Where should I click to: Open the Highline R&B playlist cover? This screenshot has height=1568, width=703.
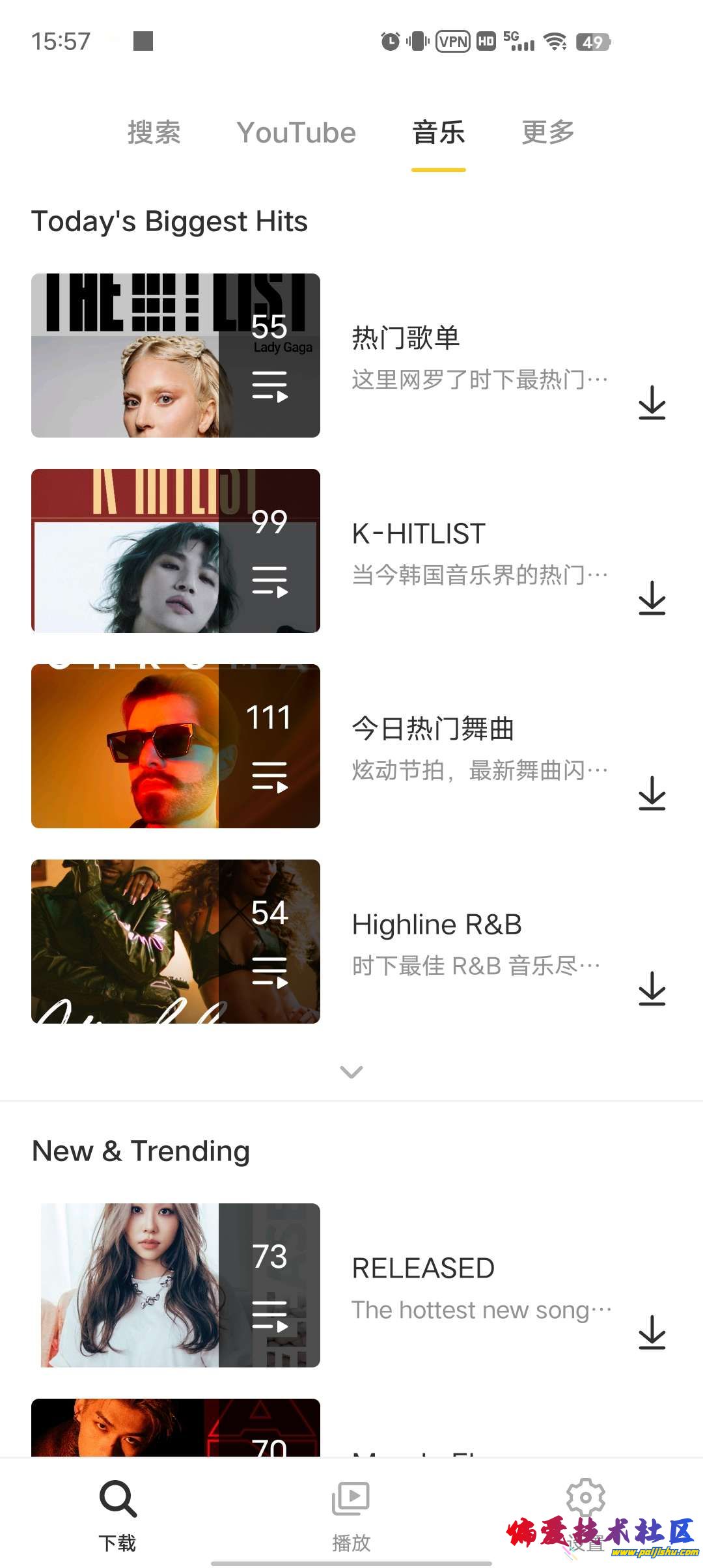pos(176,942)
